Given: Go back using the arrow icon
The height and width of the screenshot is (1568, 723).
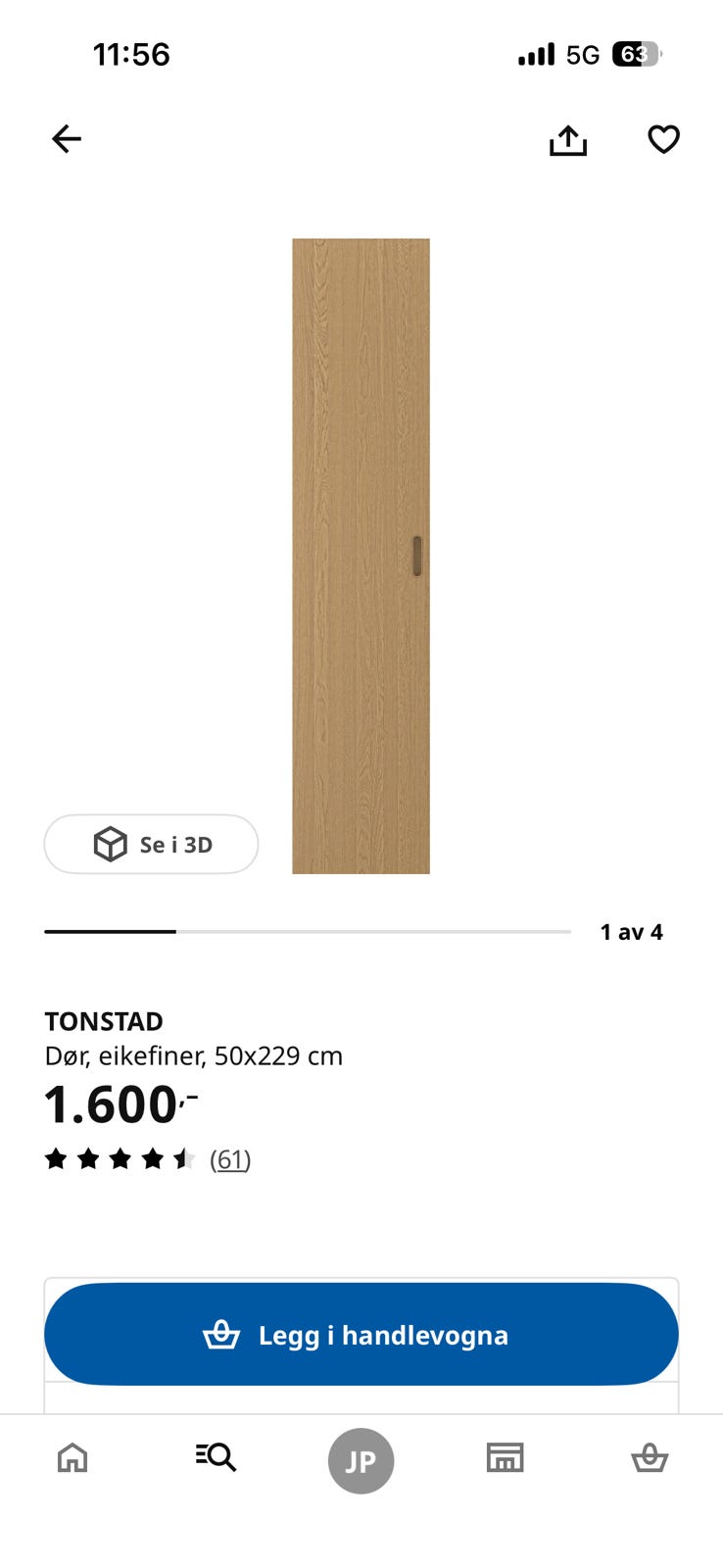Looking at the screenshot, I should tap(67, 139).
